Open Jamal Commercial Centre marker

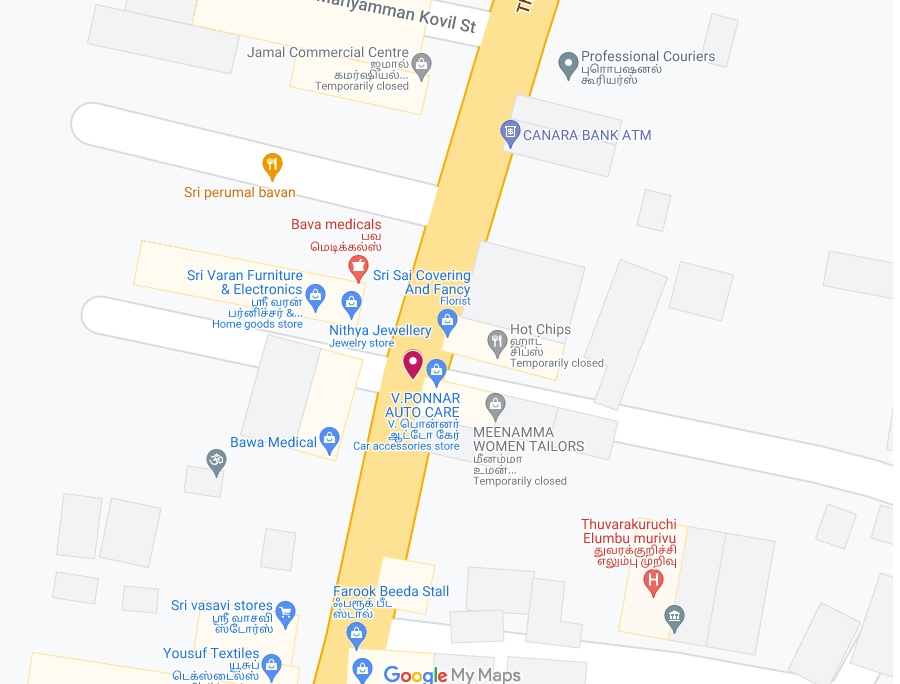pyautogui.click(x=421, y=67)
